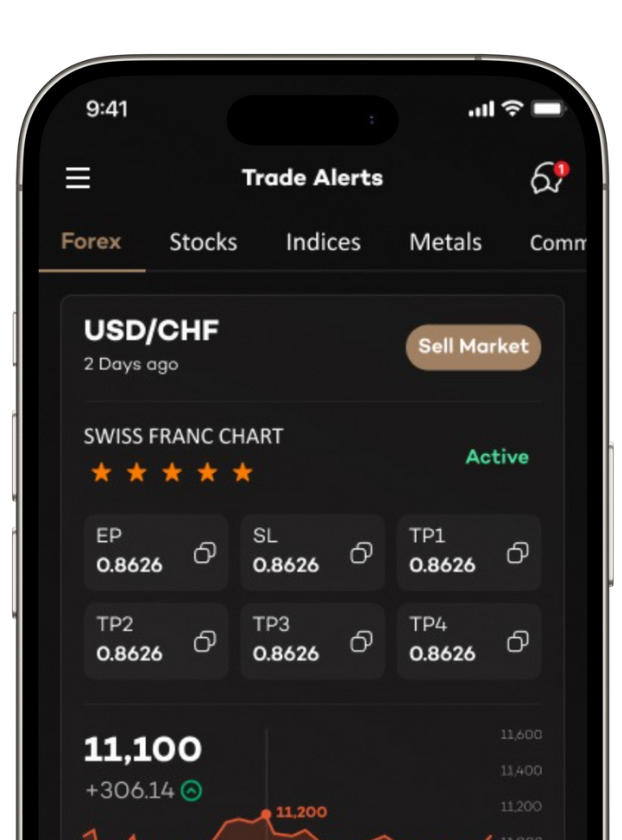622x840 pixels.
Task: Open the hamburger drawer menu
Action: (x=78, y=178)
